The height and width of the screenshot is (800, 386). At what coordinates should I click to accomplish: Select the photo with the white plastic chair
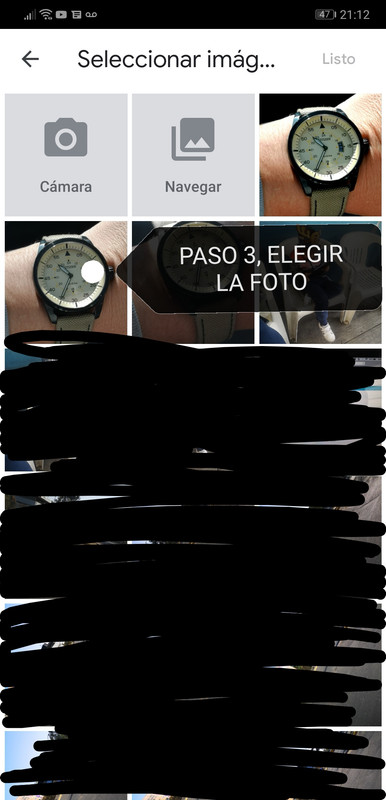click(320, 282)
